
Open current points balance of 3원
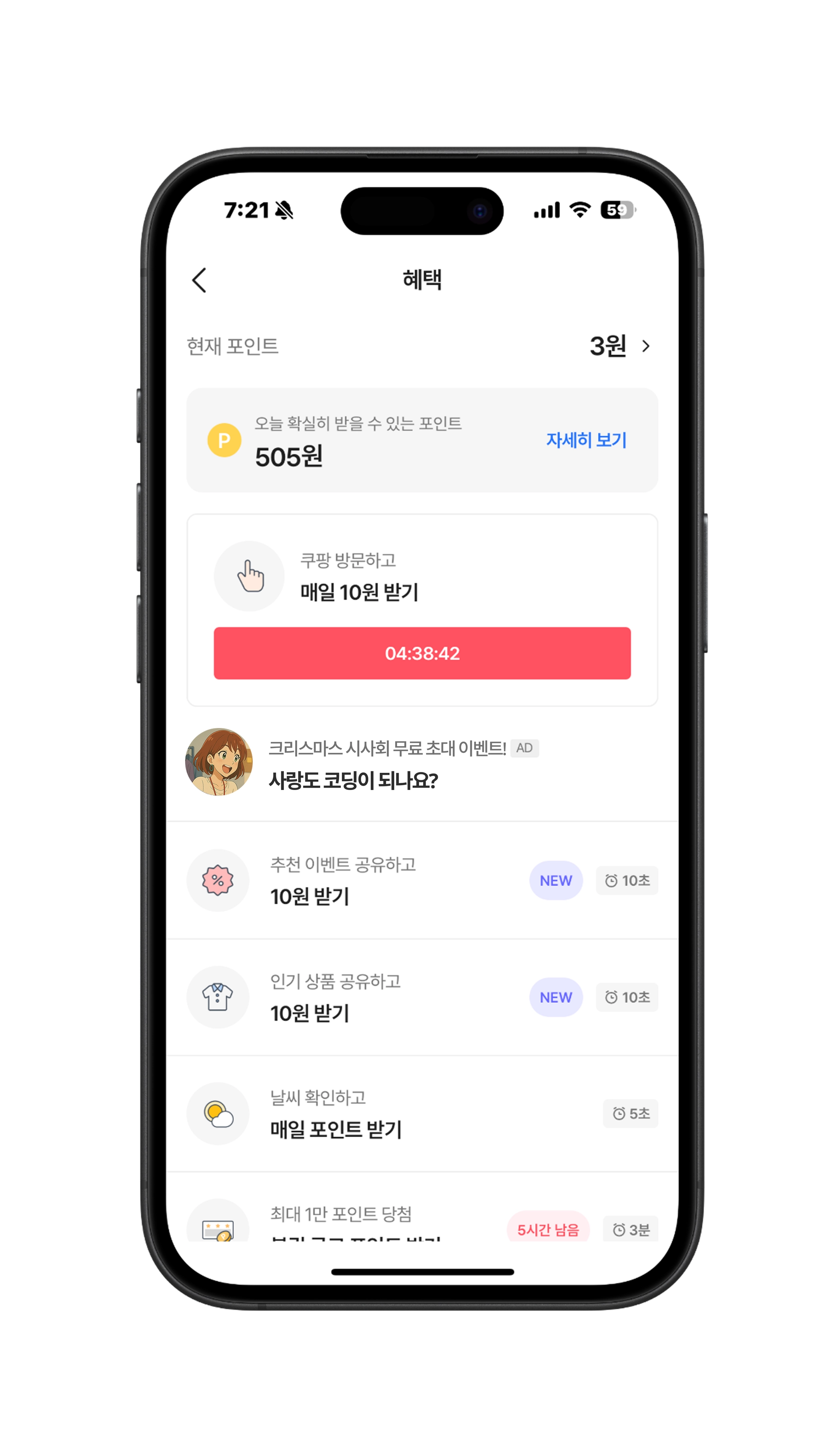(x=619, y=346)
